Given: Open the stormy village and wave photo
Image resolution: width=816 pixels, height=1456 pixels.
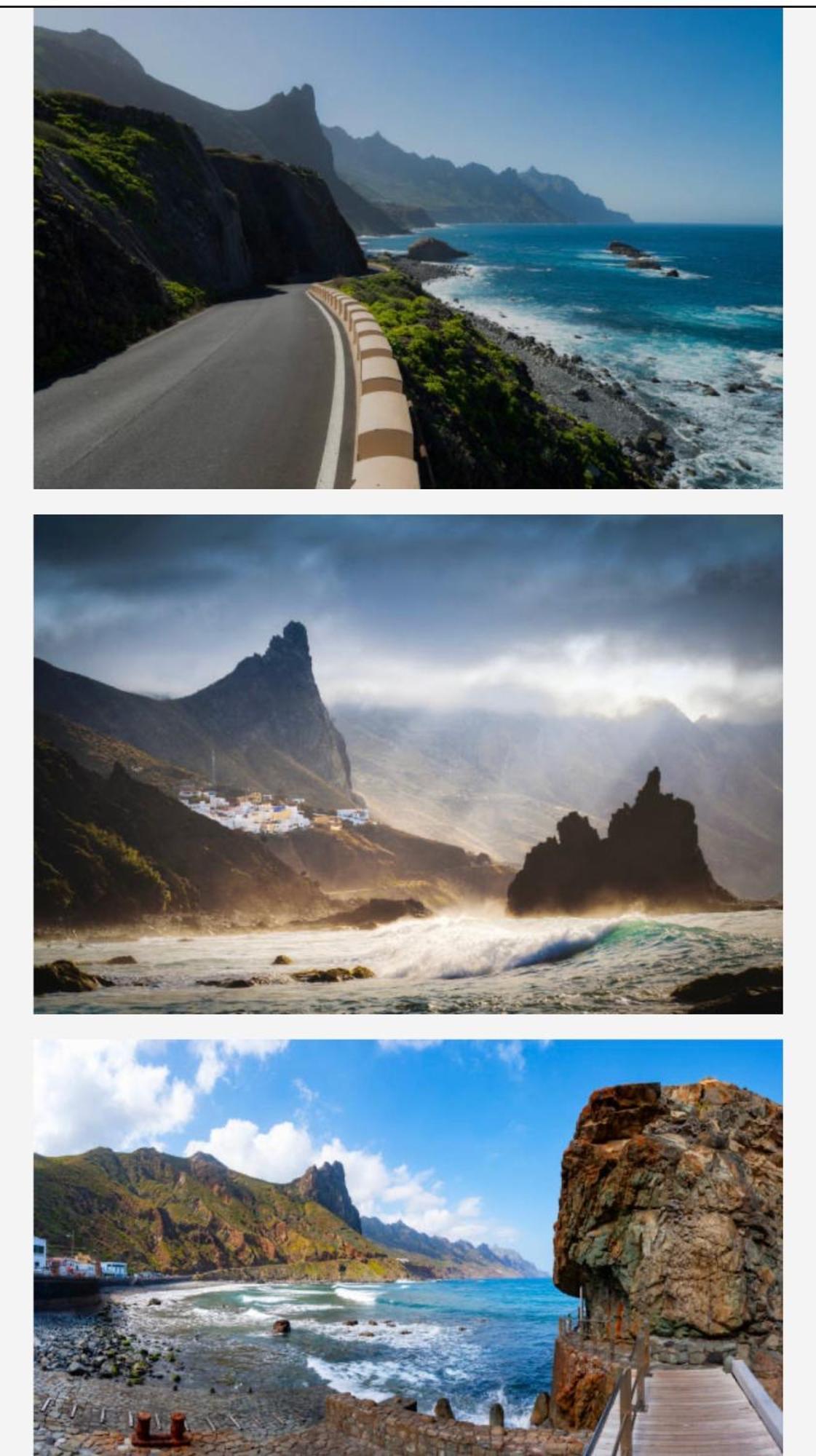Looking at the screenshot, I should 408,764.
